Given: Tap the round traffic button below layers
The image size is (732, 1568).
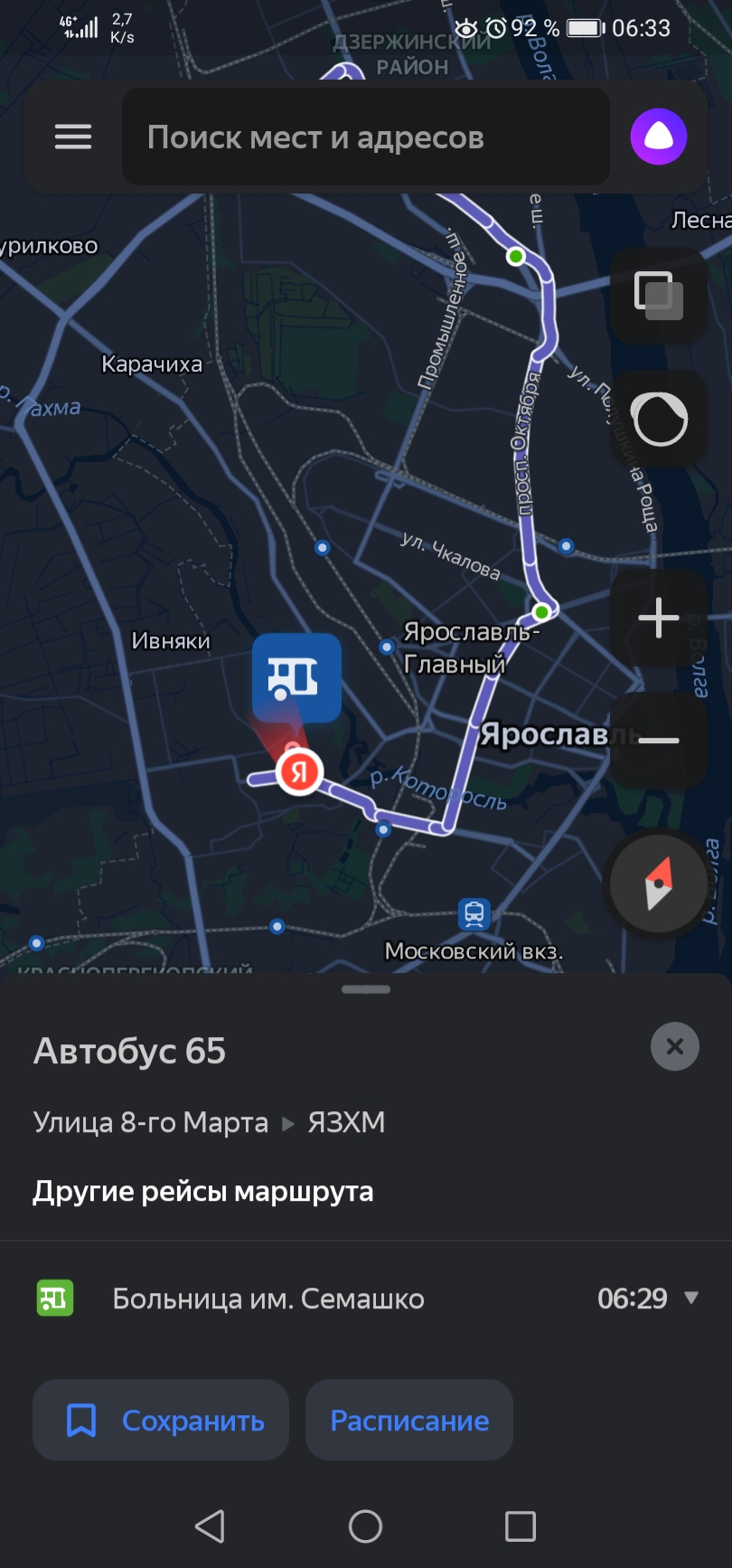Looking at the screenshot, I should (659, 419).
